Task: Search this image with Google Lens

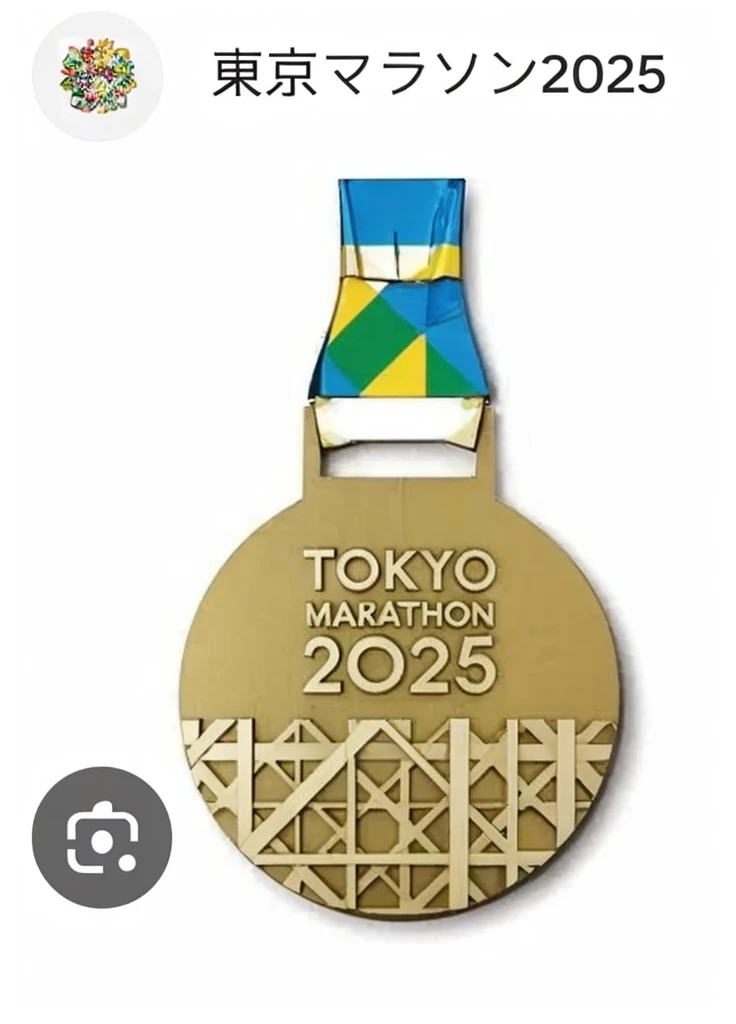Action: pyautogui.click(x=101, y=836)
